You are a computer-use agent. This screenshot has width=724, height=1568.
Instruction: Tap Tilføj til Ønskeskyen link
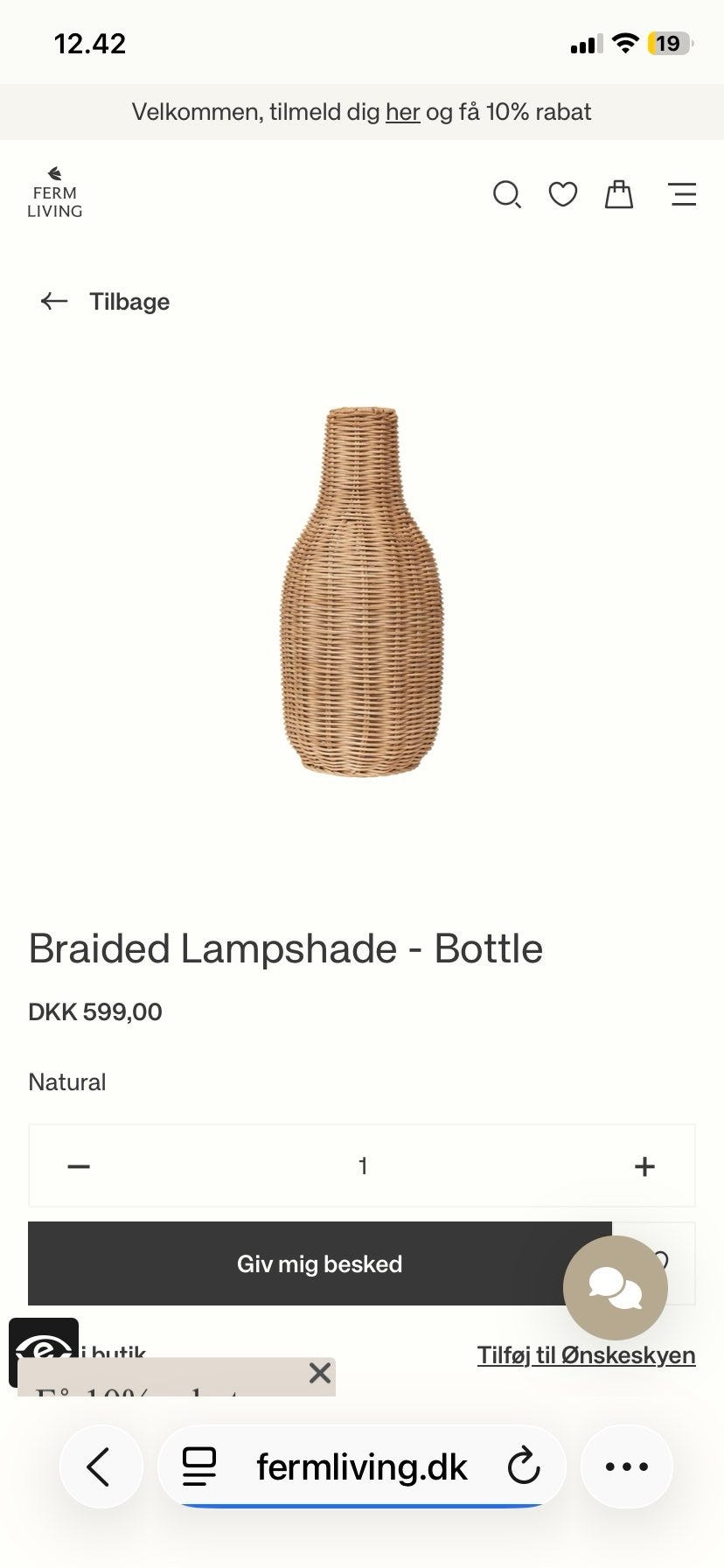coord(586,1355)
